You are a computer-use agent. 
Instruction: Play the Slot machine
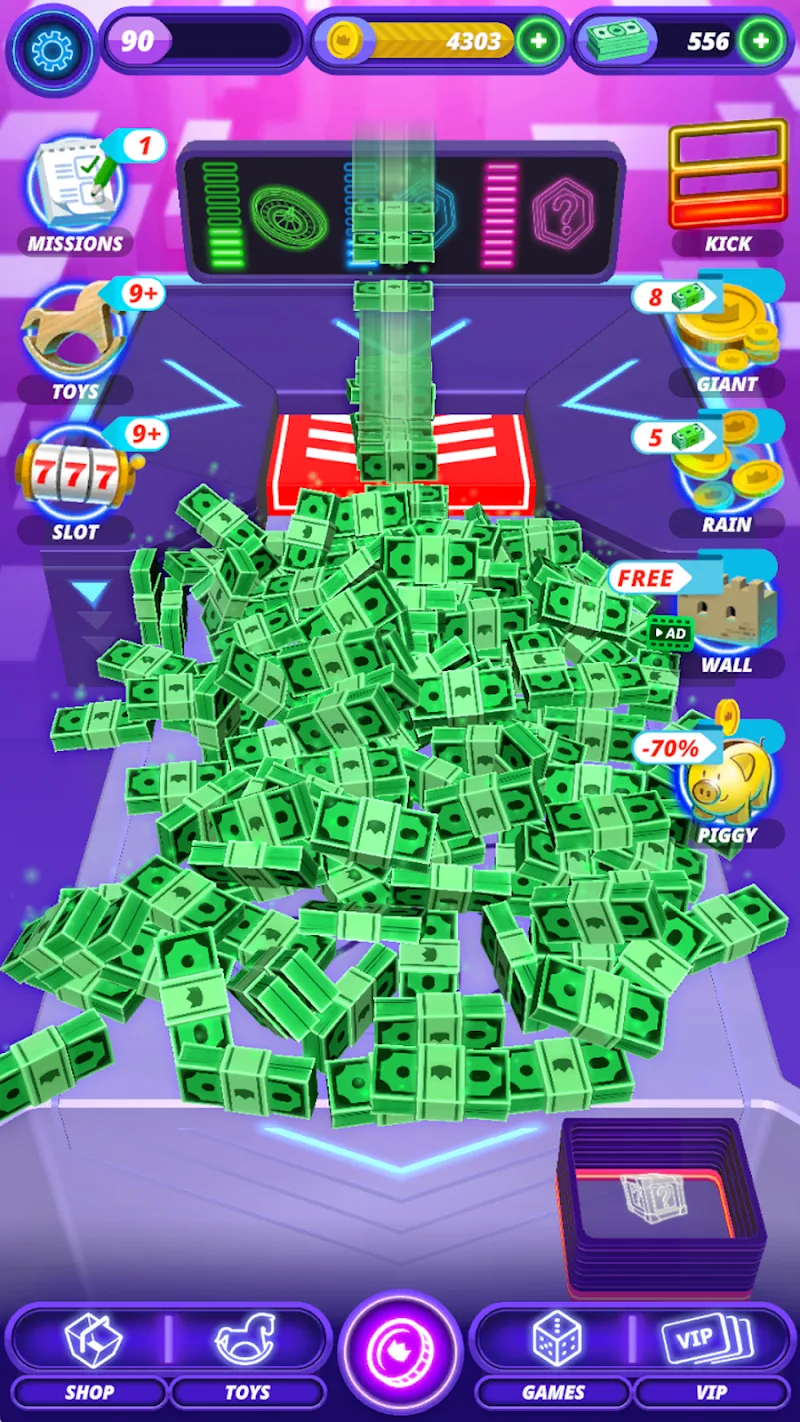pyautogui.click(x=75, y=472)
